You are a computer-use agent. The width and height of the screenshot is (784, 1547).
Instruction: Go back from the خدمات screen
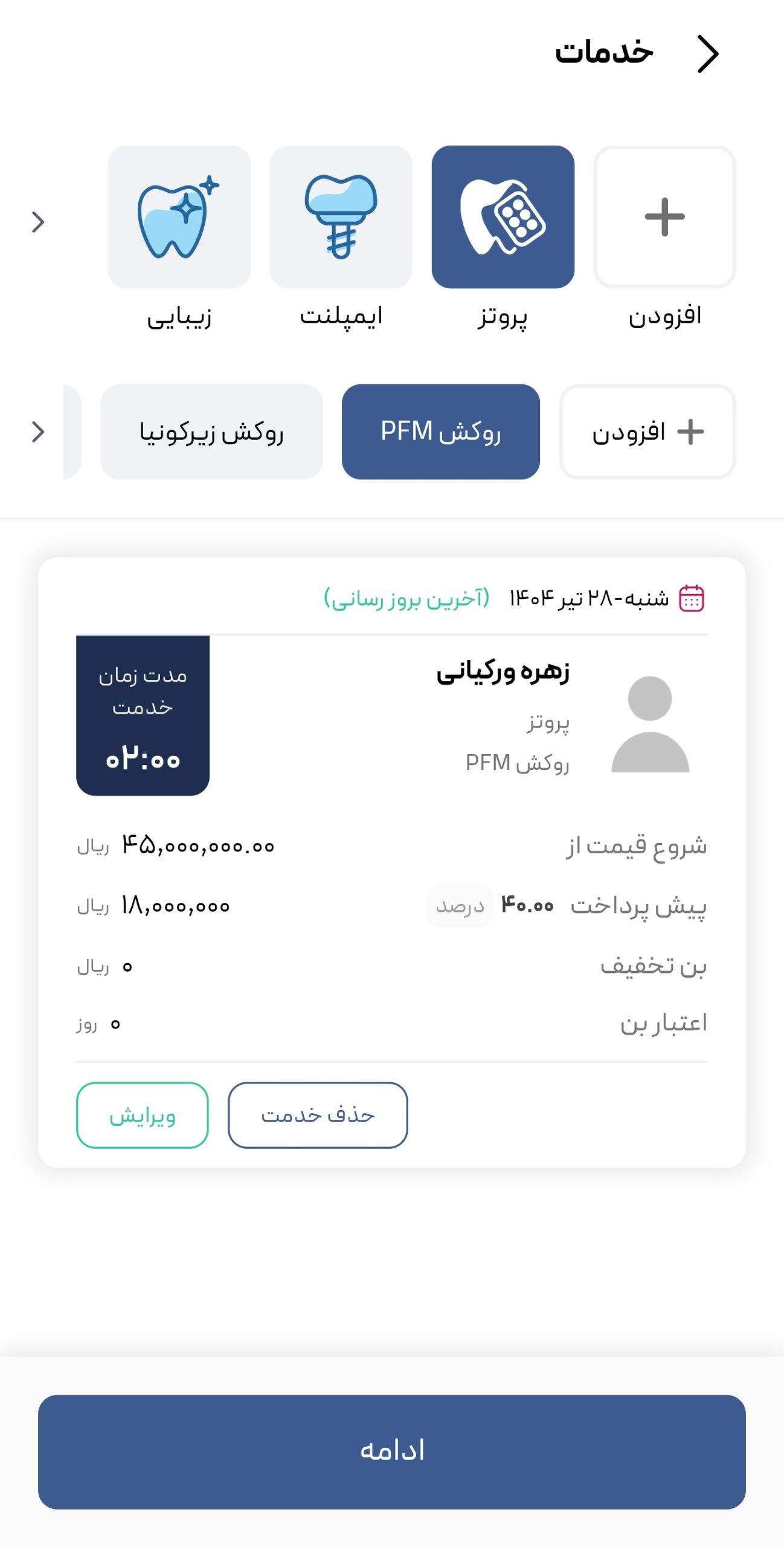point(707,54)
